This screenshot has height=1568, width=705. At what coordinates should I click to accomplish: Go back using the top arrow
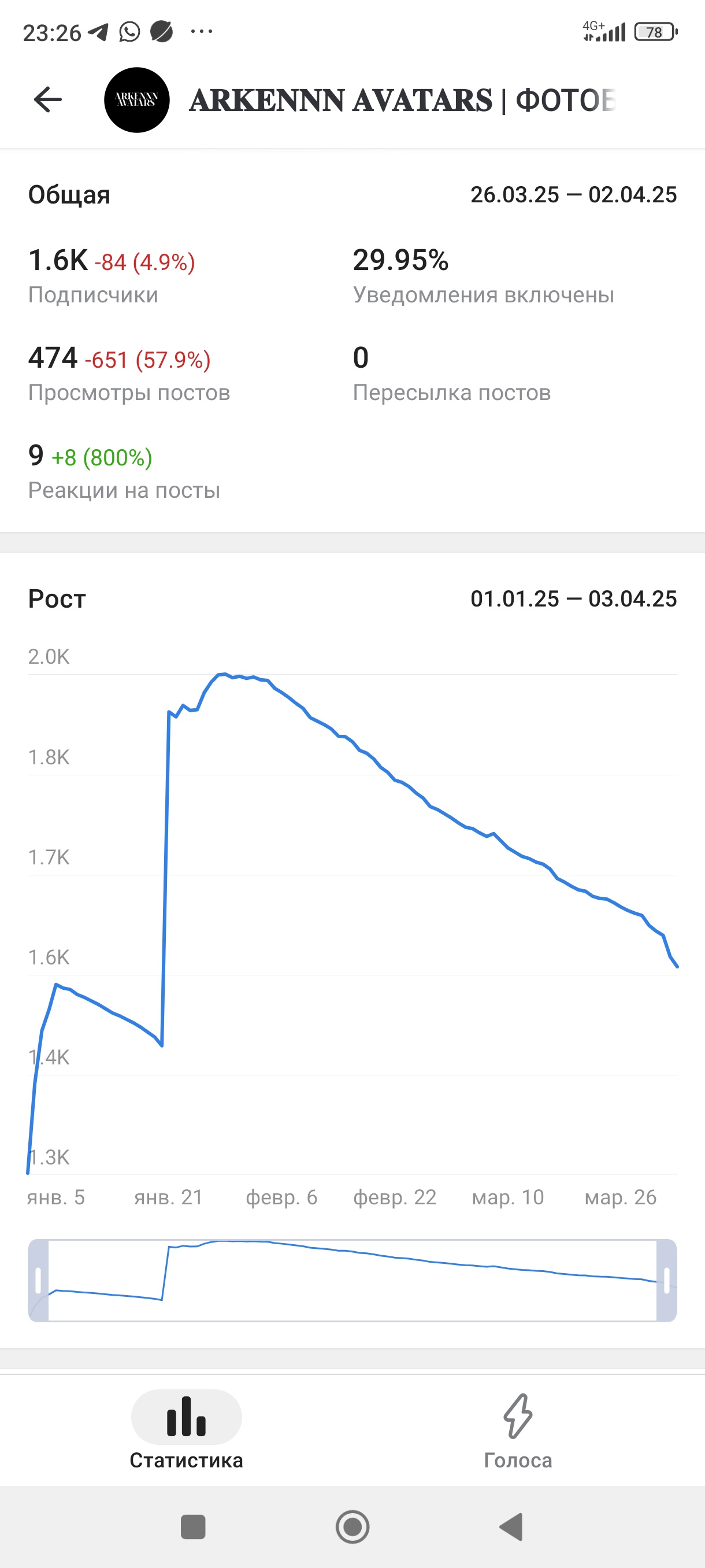[x=48, y=100]
